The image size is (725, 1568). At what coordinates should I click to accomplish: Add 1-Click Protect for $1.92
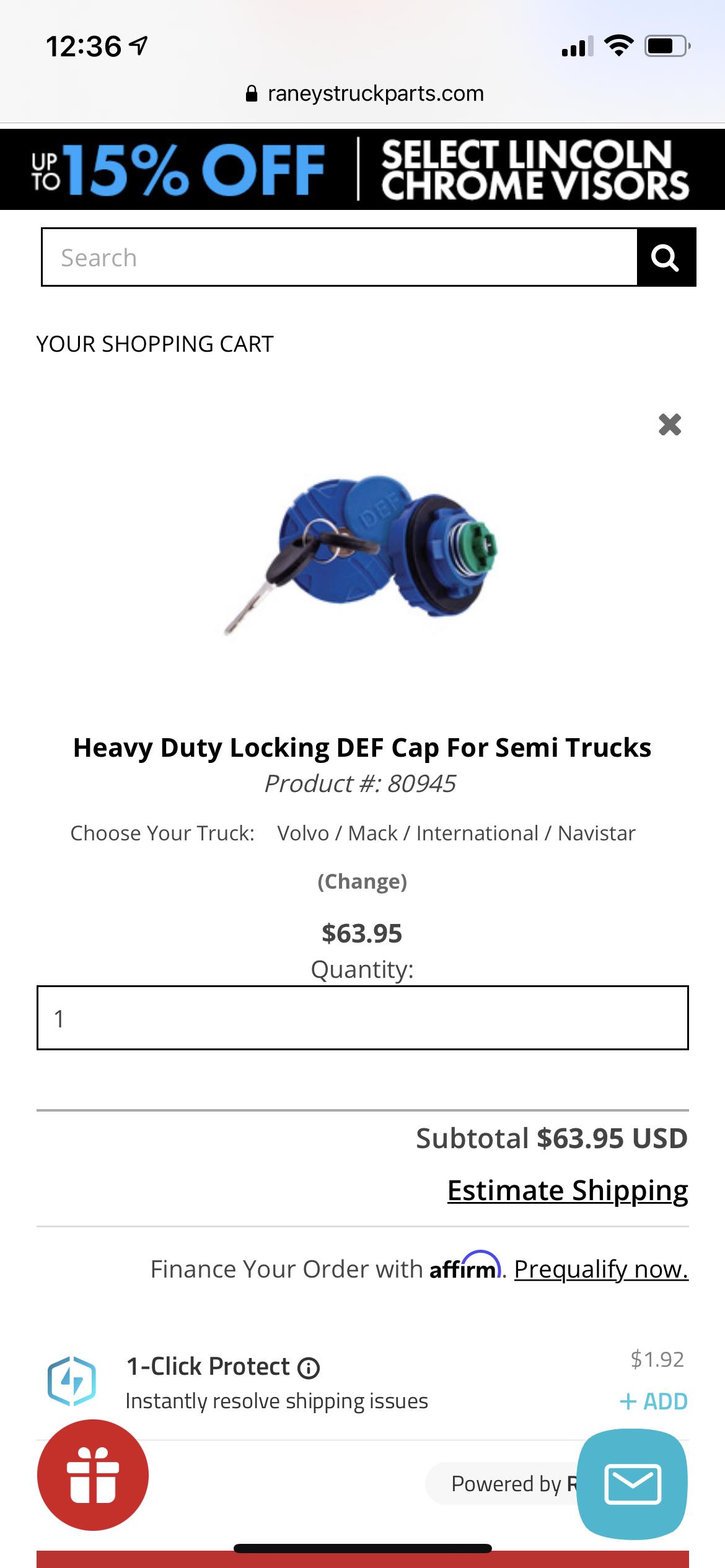pyautogui.click(x=654, y=1401)
